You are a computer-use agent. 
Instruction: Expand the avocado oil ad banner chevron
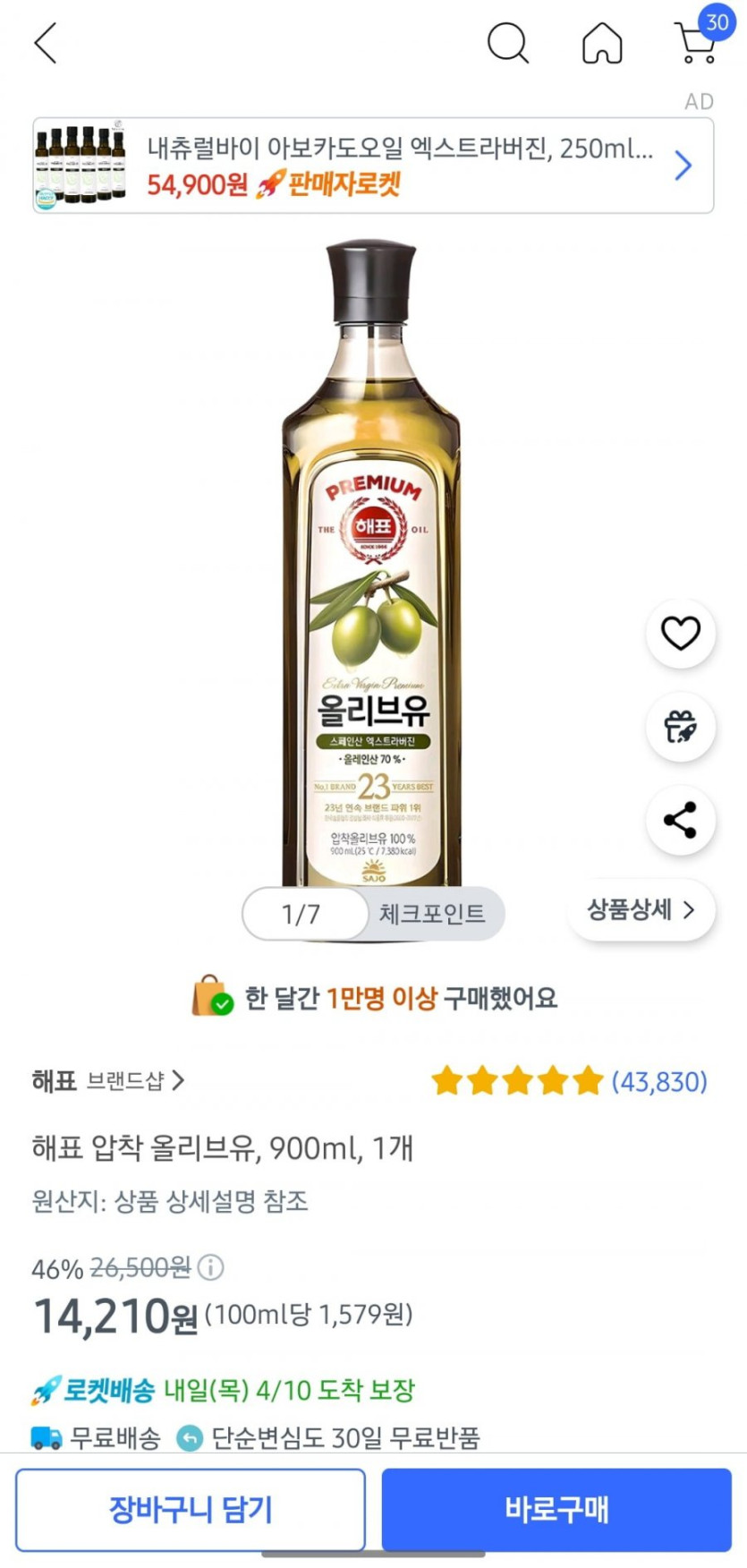(x=683, y=166)
